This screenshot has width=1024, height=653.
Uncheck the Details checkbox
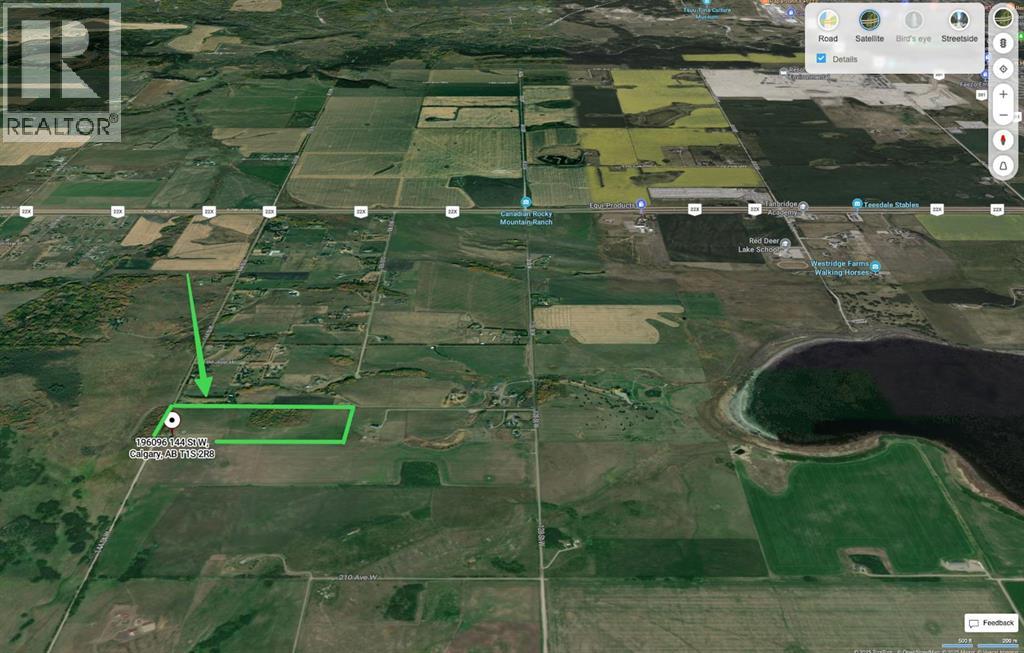point(822,59)
